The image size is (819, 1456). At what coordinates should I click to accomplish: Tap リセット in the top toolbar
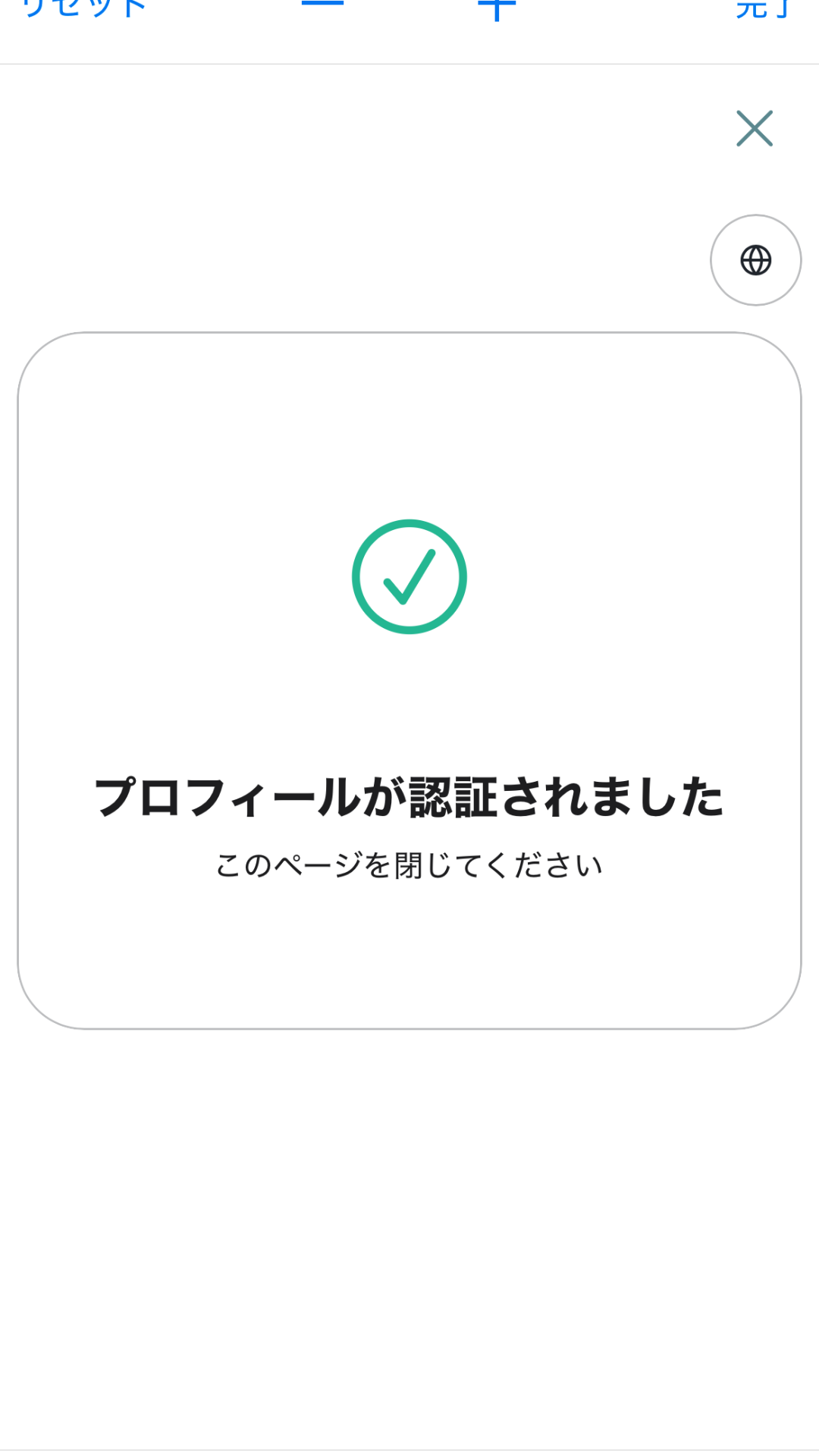(x=83, y=8)
